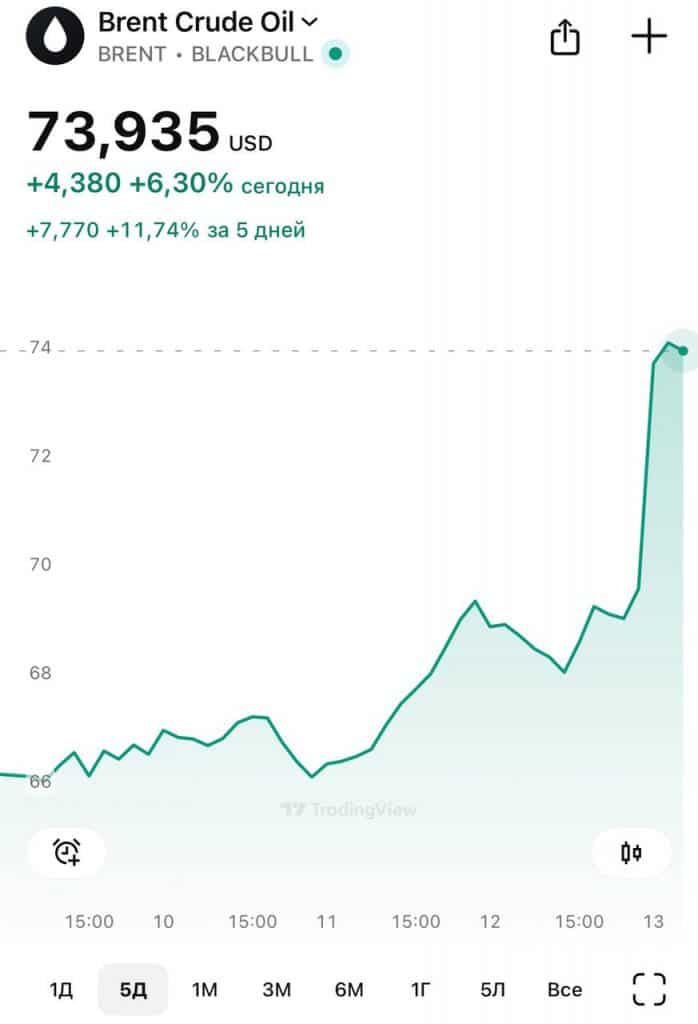Choose the 5Л time range
The height and width of the screenshot is (1024, 698).
(x=493, y=990)
